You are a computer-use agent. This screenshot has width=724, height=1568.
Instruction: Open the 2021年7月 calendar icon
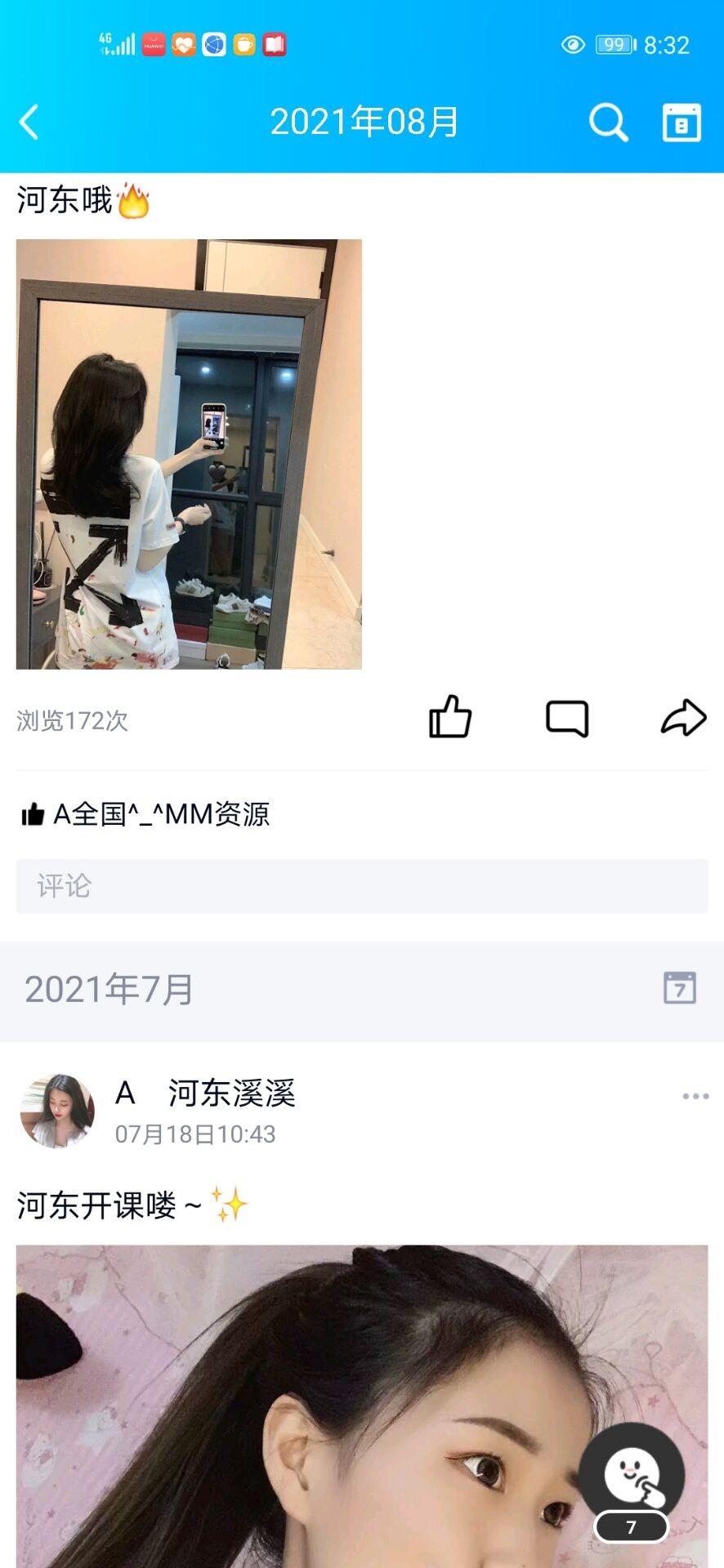coord(679,988)
